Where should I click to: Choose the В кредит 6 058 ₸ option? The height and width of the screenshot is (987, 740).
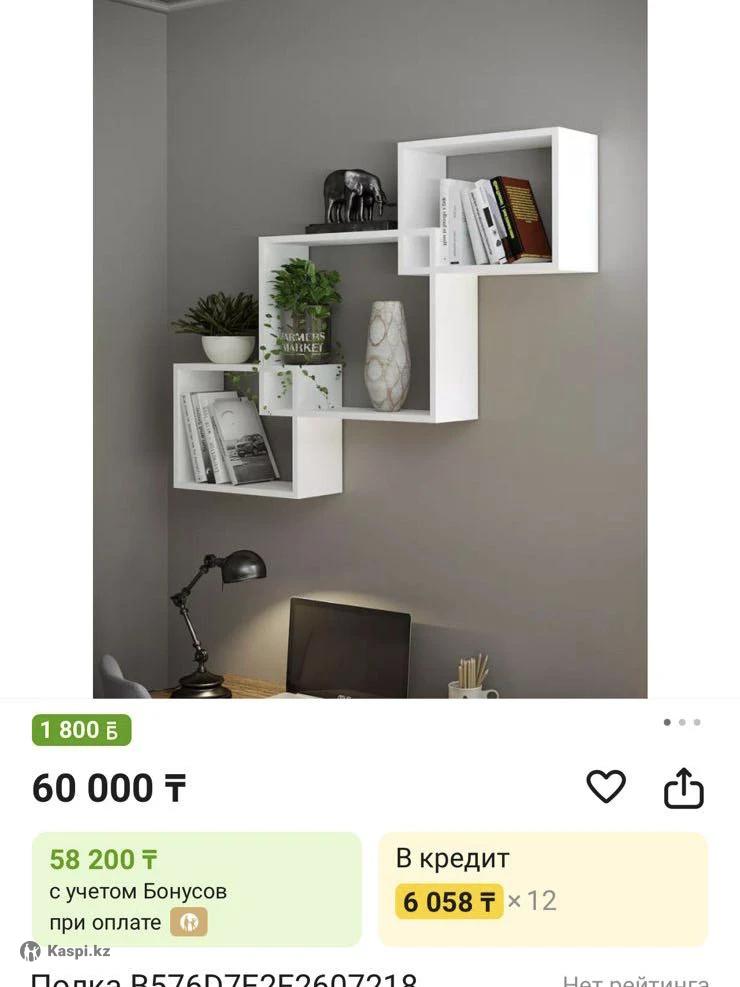(x=542, y=889)
